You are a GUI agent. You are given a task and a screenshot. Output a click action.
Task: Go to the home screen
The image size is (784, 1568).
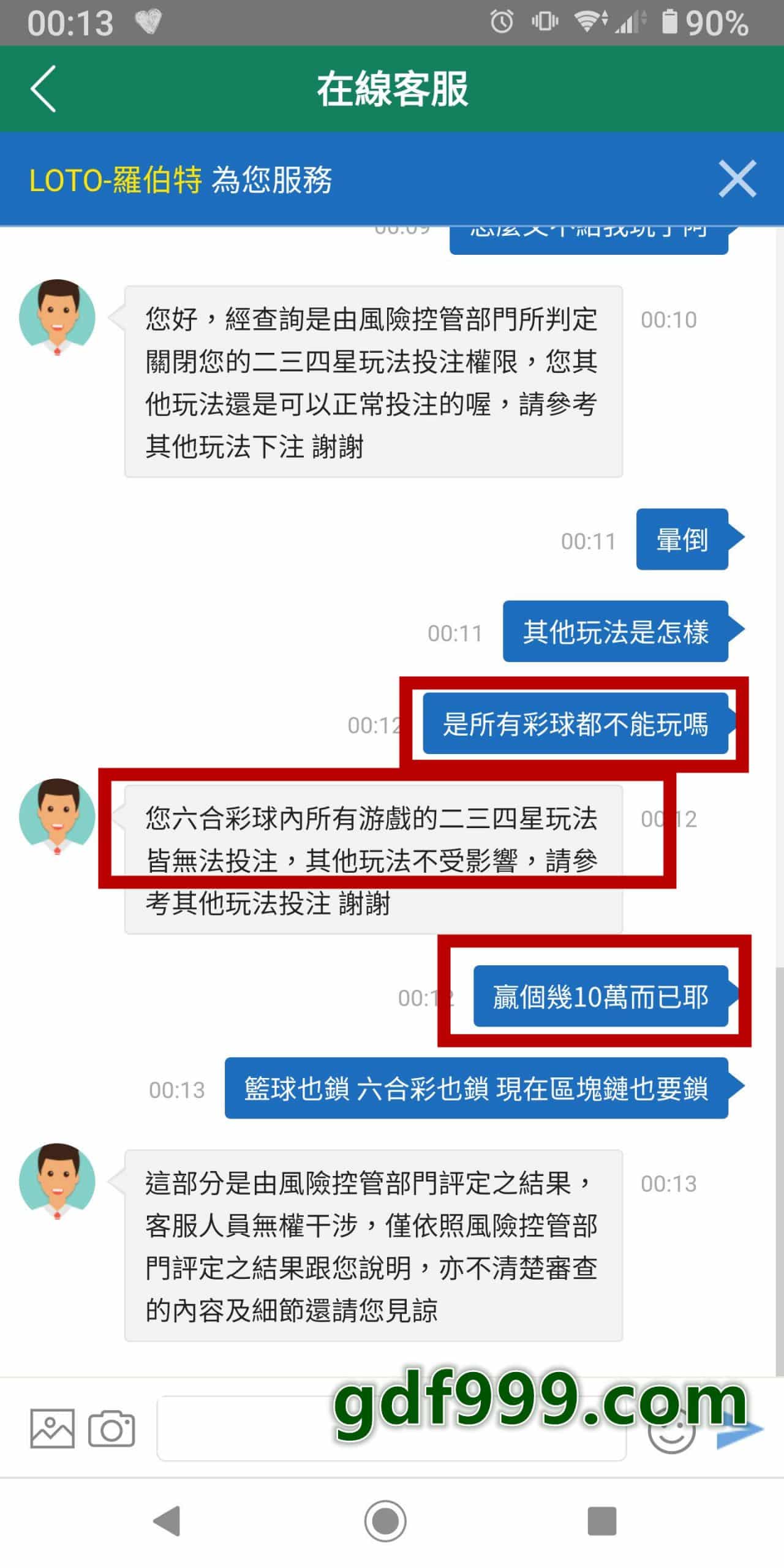coord(385,1520)
